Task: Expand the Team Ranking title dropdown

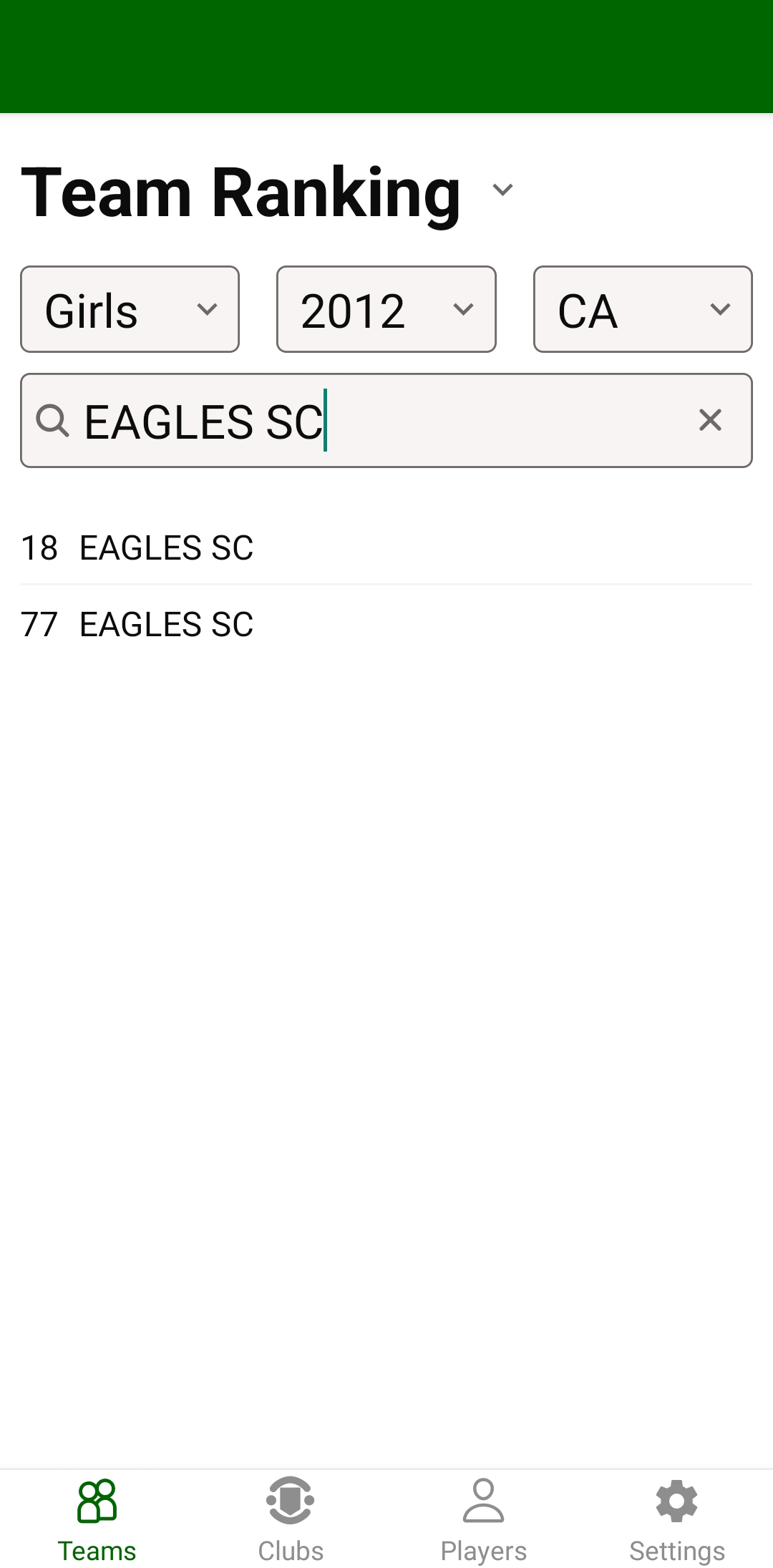Action: (502, 190)
